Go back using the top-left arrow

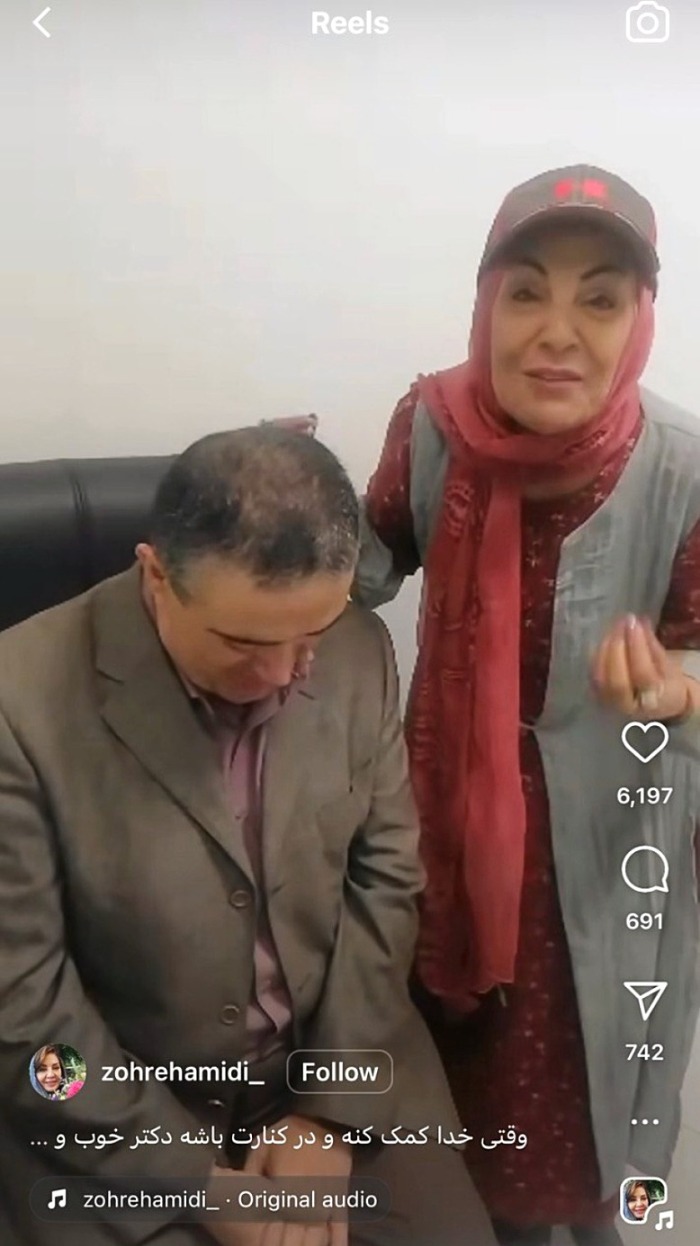pyautogui.click(x=41, y=23)
